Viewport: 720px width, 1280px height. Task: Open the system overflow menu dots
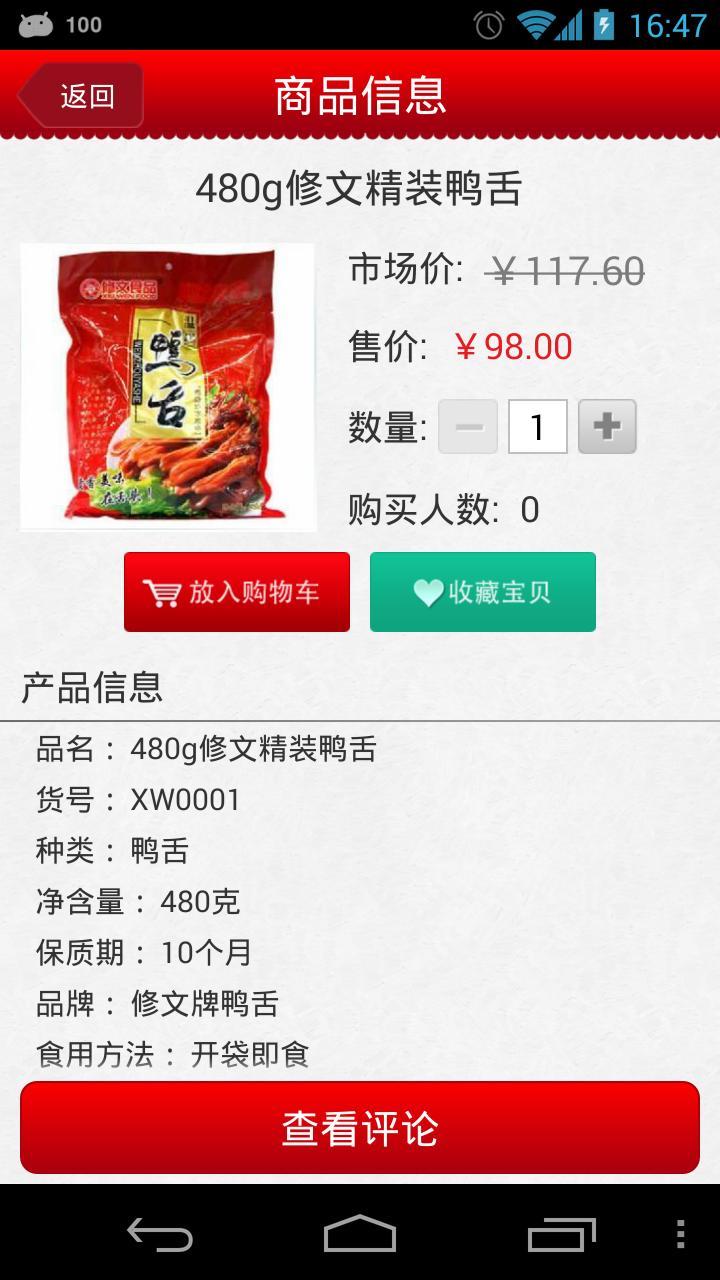(x=680, y=1234)
